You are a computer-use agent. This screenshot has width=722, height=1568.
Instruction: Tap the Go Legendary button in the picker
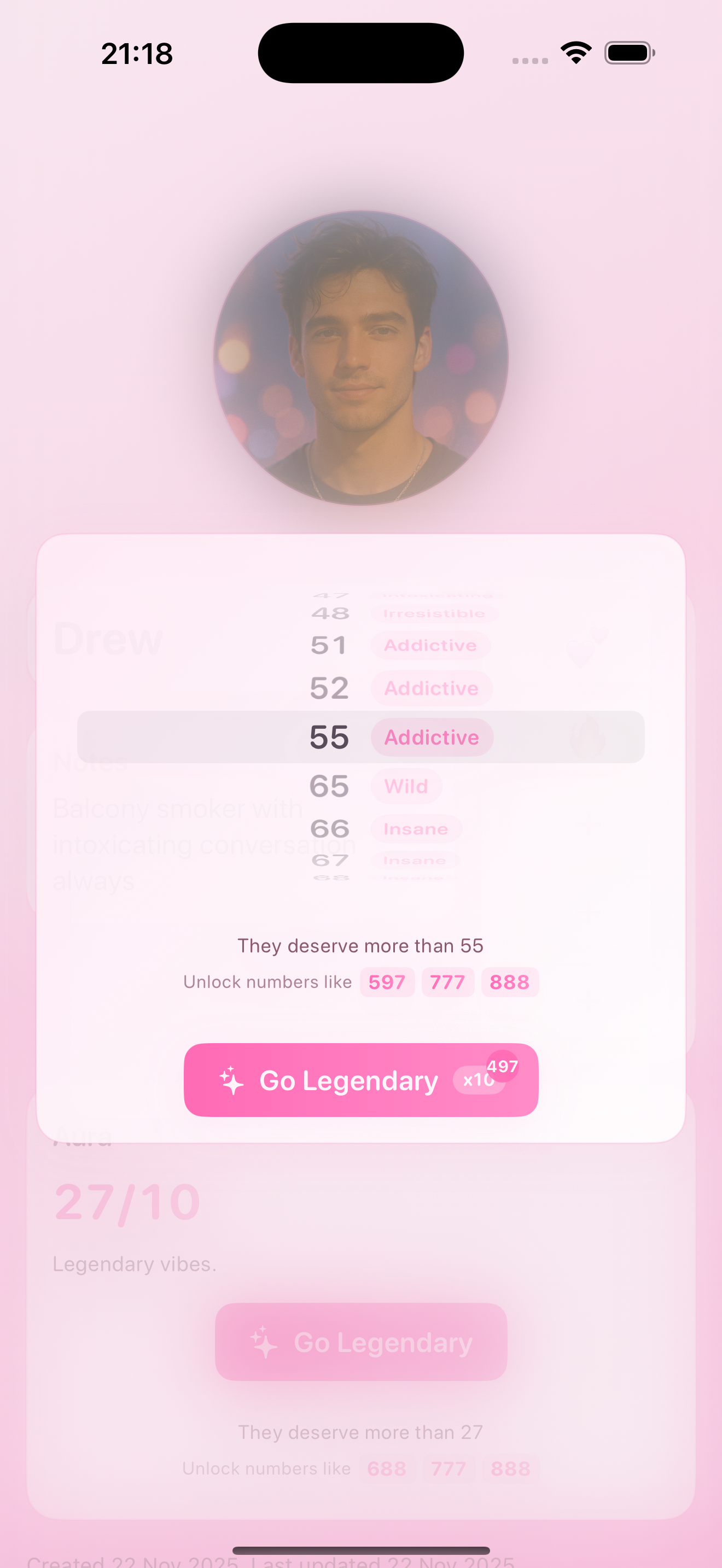(x=360, y=1080)
